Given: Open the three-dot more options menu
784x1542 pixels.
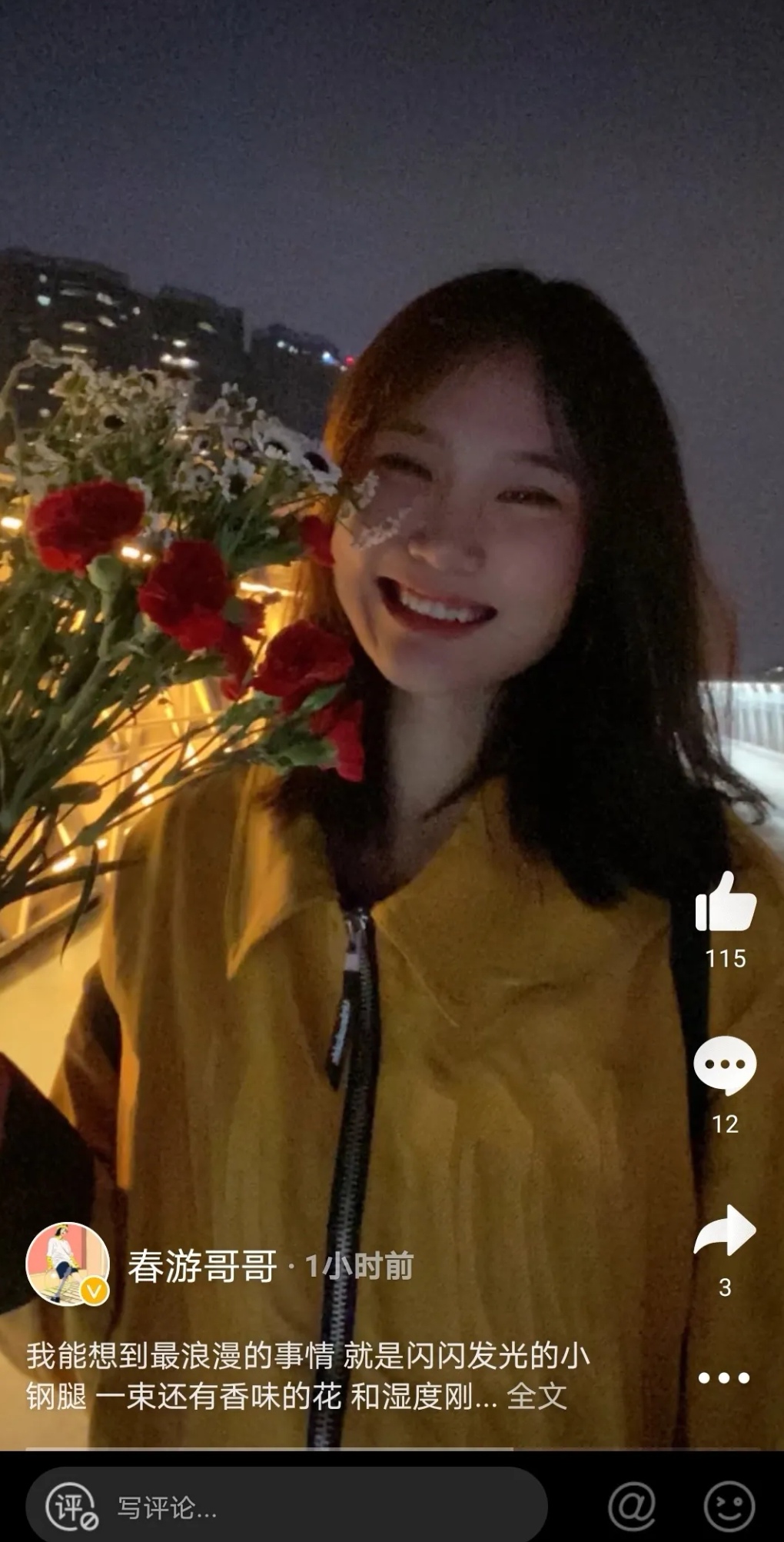Looking at the screenshot, I should click(x=723, y=1377).
